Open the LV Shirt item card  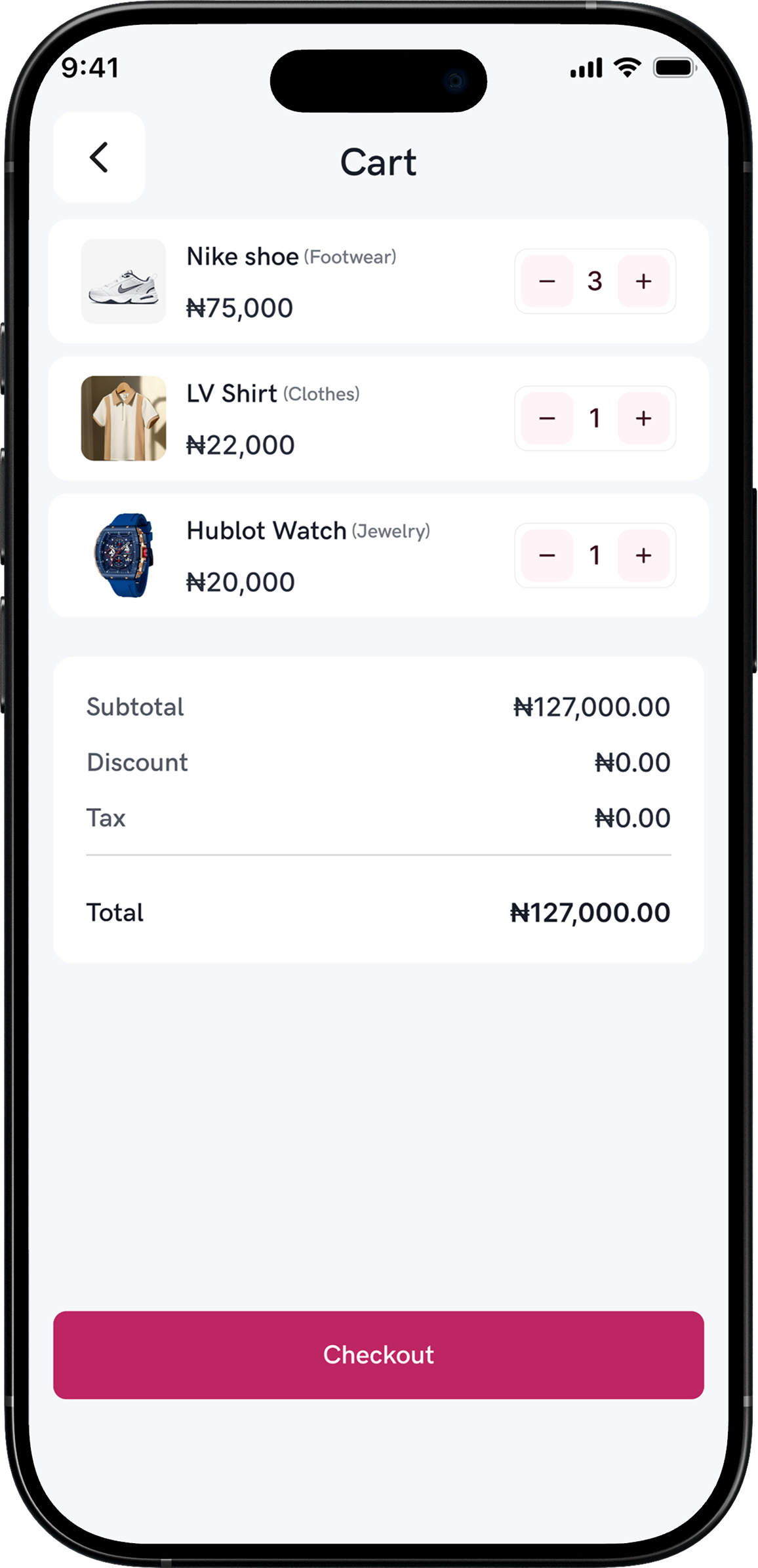(378, 418)
